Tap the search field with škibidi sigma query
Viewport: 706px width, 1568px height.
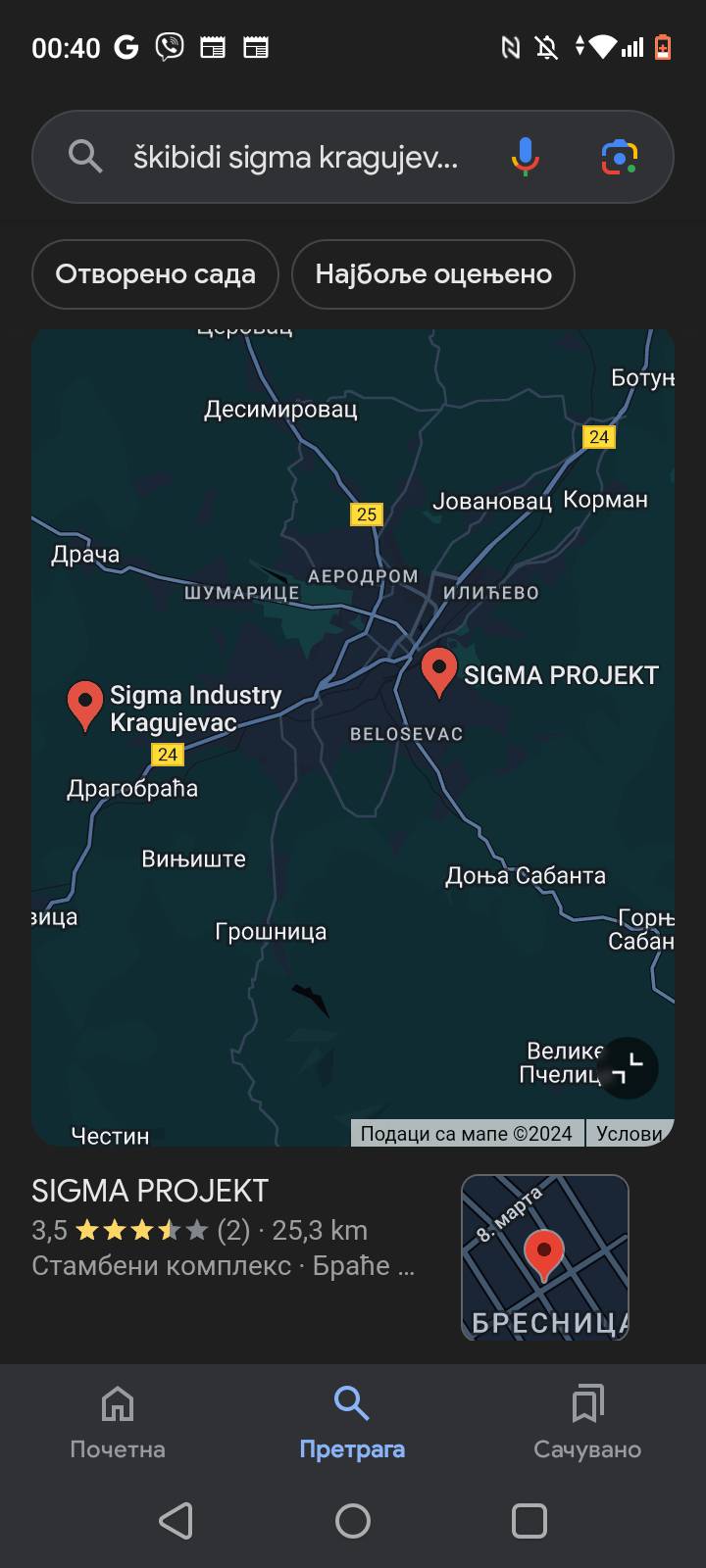(294, 157)
